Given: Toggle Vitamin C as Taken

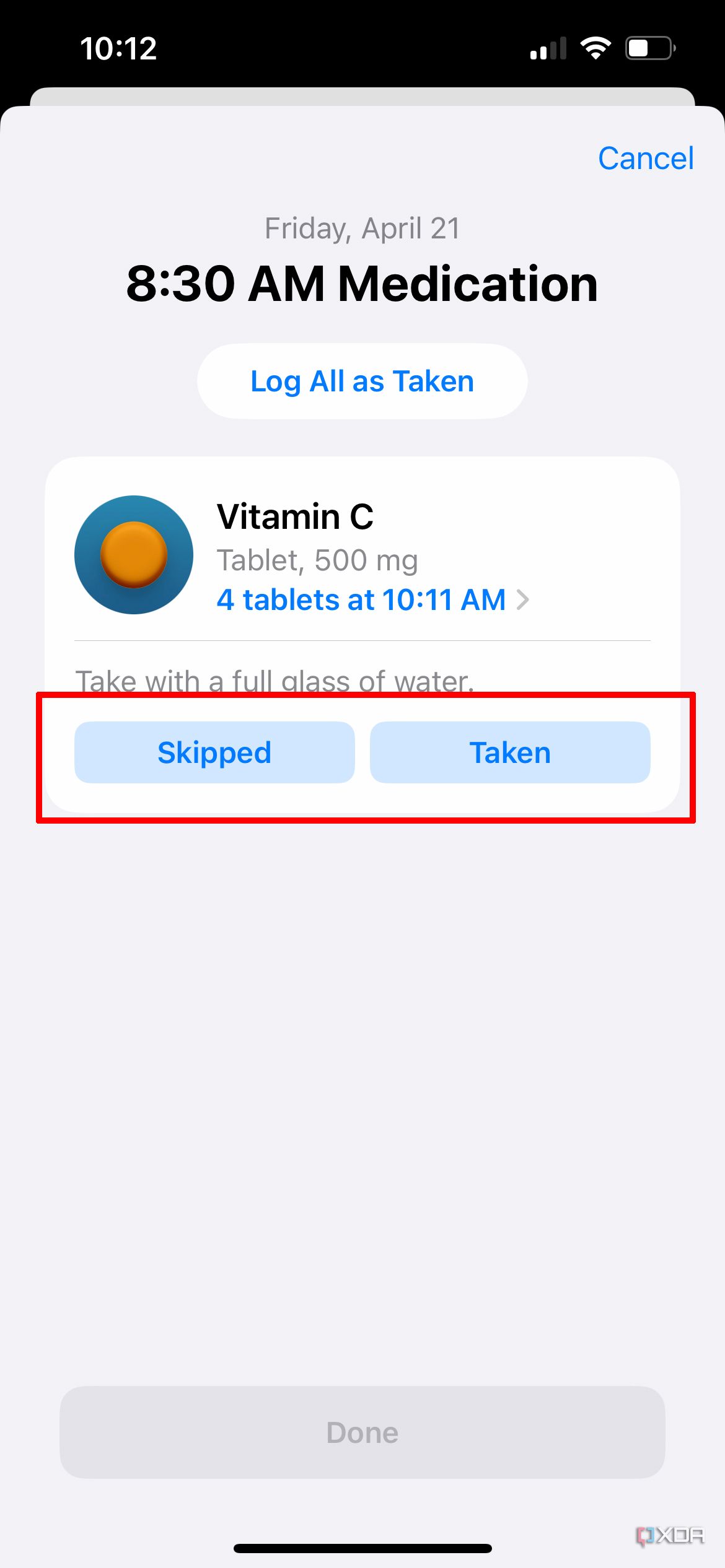Looking at the screenshot, I should tap(509, 752).
